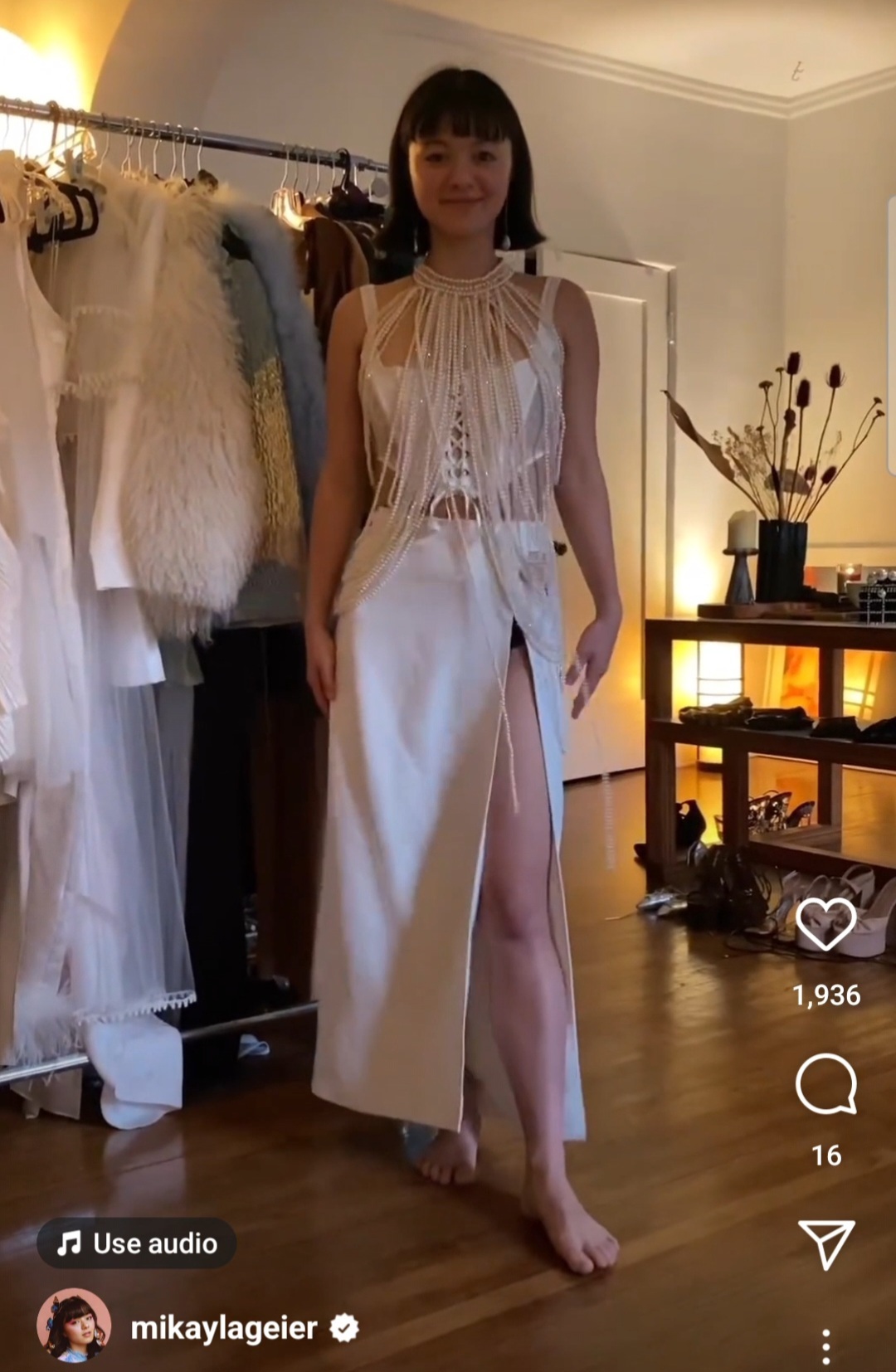The height and width of the screenshot is (1372, 896).
Task: Open the comments on this reel
Action: tap(825, 1084)
